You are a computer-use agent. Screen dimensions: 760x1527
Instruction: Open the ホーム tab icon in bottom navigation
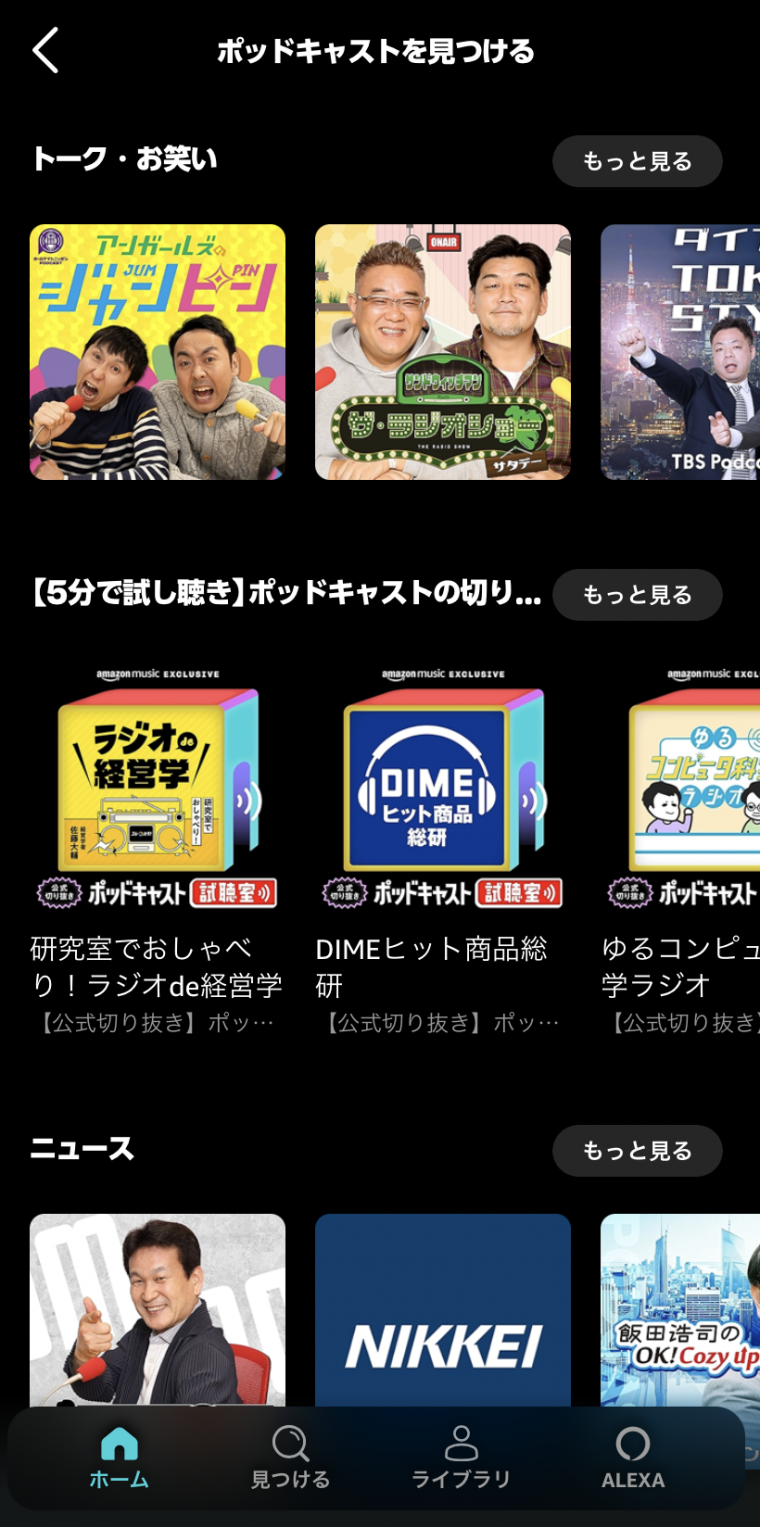pyautogui.click(x=119, y=1456)
